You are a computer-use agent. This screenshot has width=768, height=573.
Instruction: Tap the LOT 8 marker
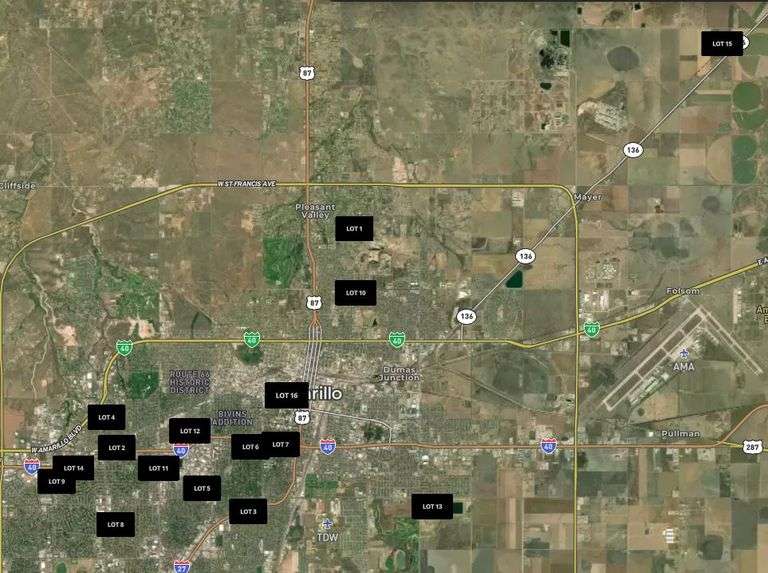(x=115, y=524)
